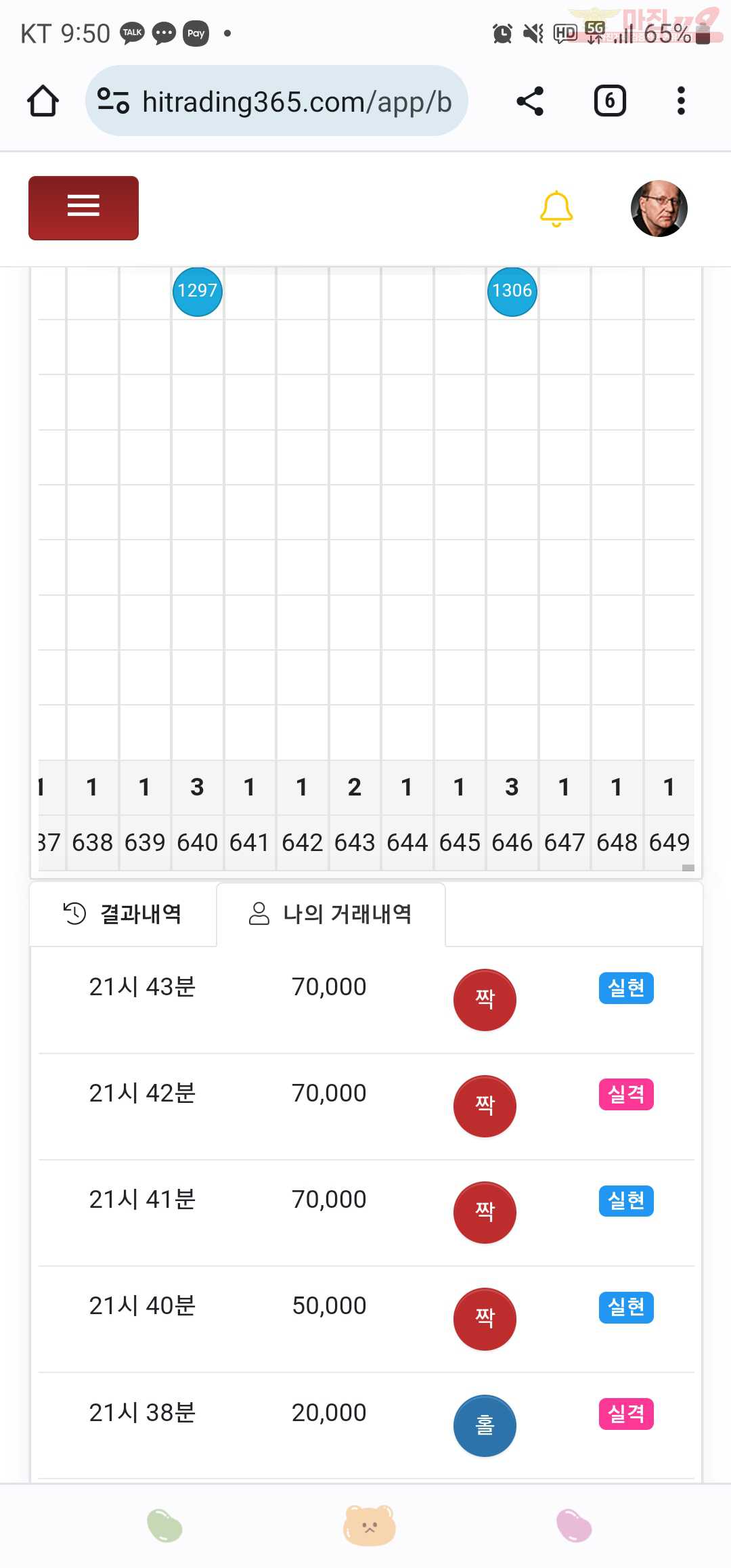Open the notifications bell
Image resolution: width=731 pixels, height=1568 pixels.
556,209
